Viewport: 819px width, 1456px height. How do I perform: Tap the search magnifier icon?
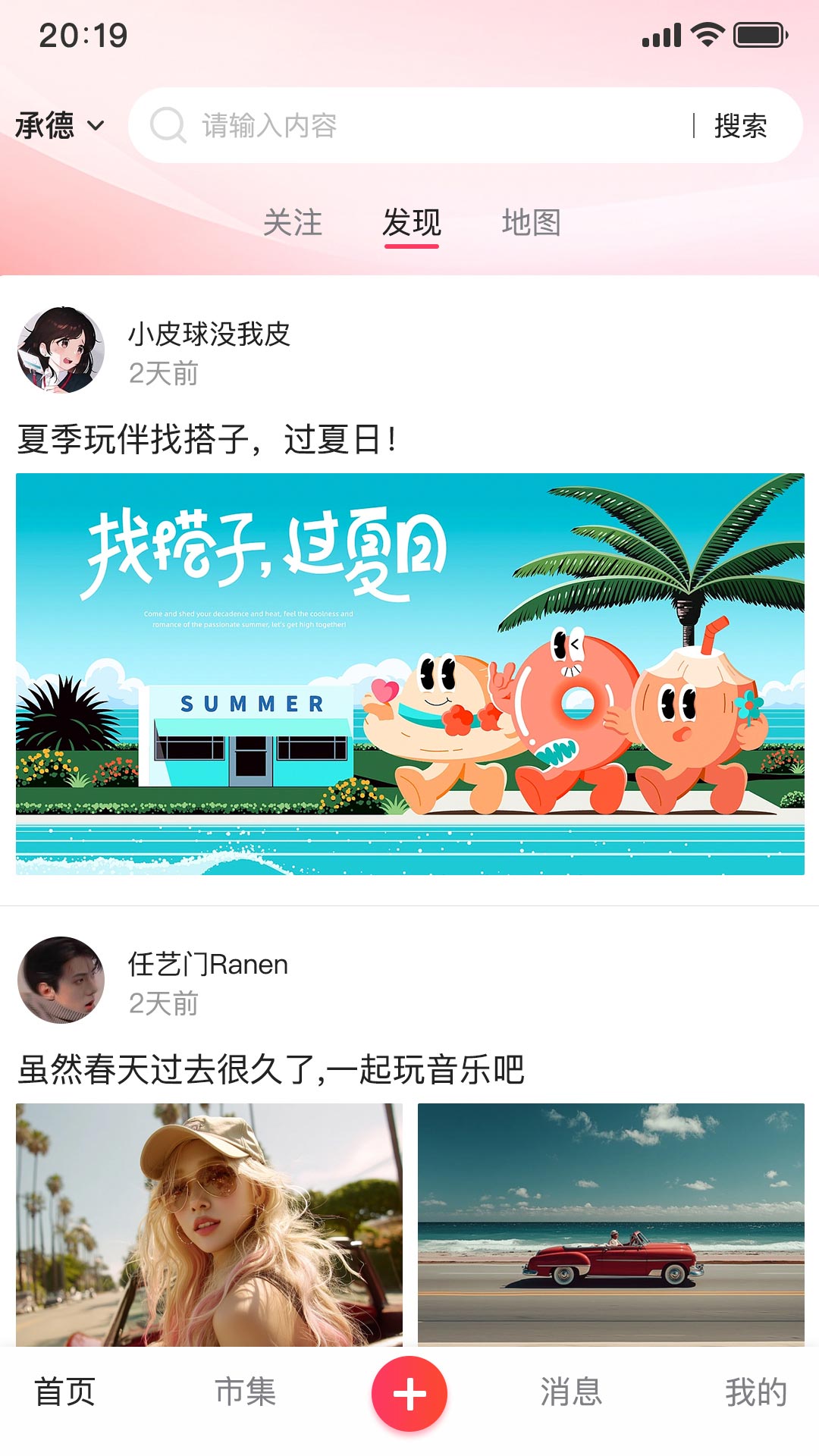click(x=170, y=125)
